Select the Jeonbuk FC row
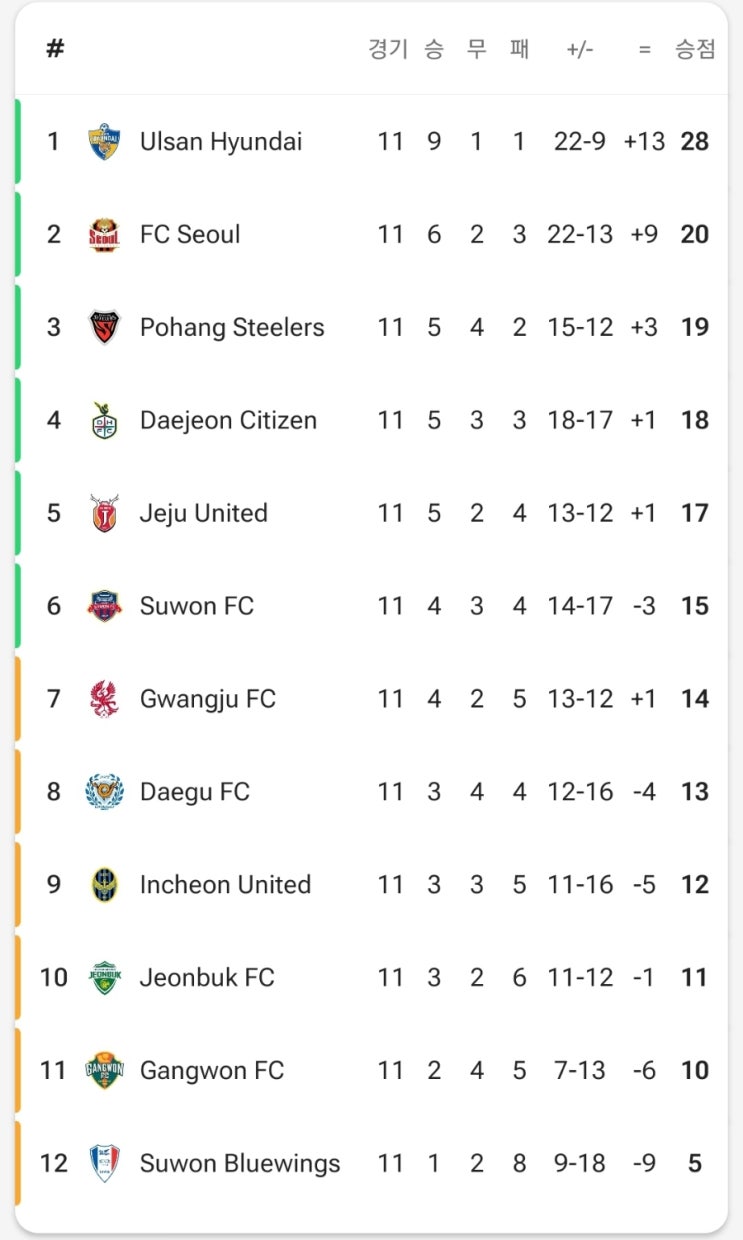 pyautogui.click(x=371, y=977)
